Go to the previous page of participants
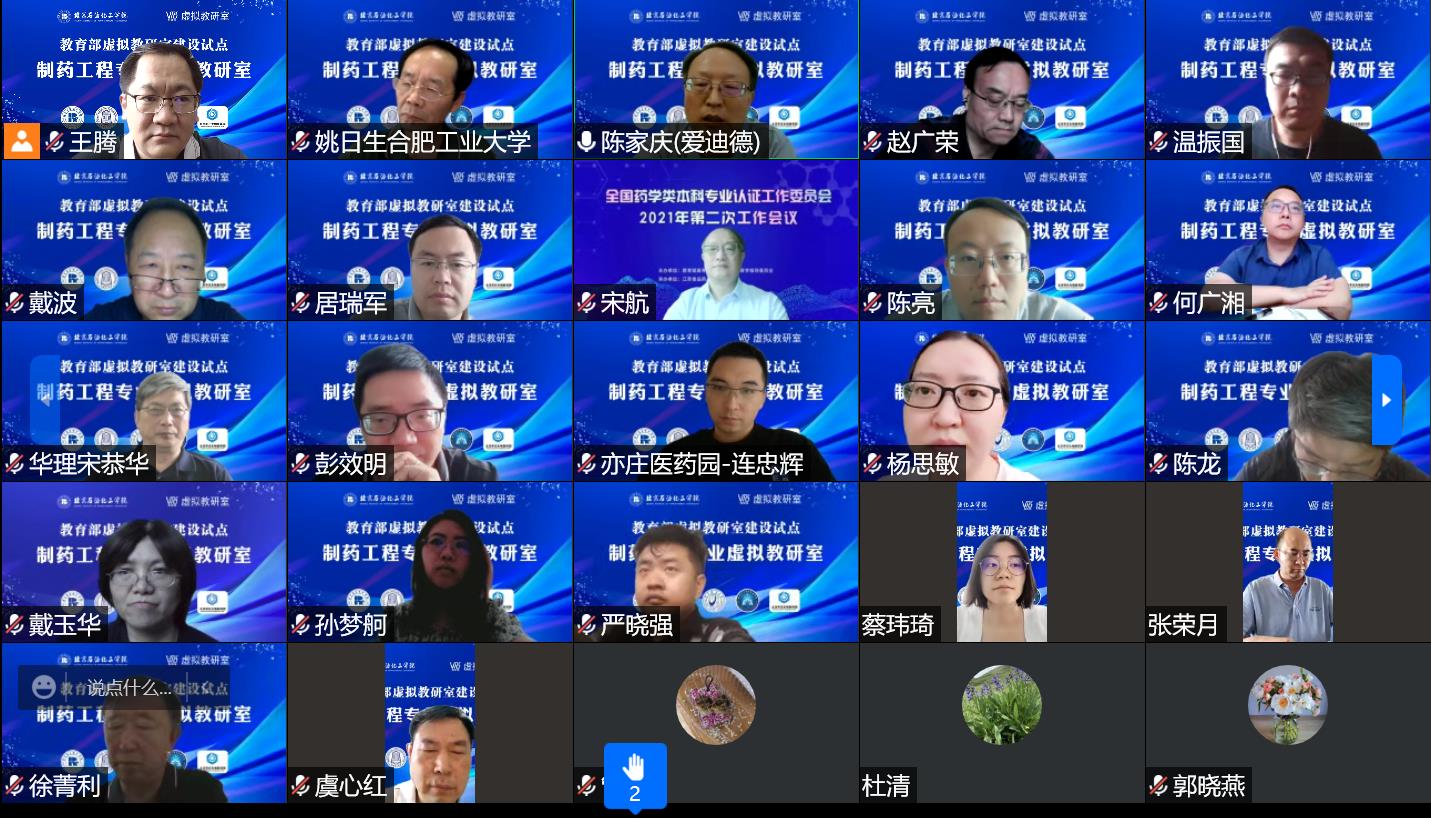1431x818 pixels. (44, 400)
